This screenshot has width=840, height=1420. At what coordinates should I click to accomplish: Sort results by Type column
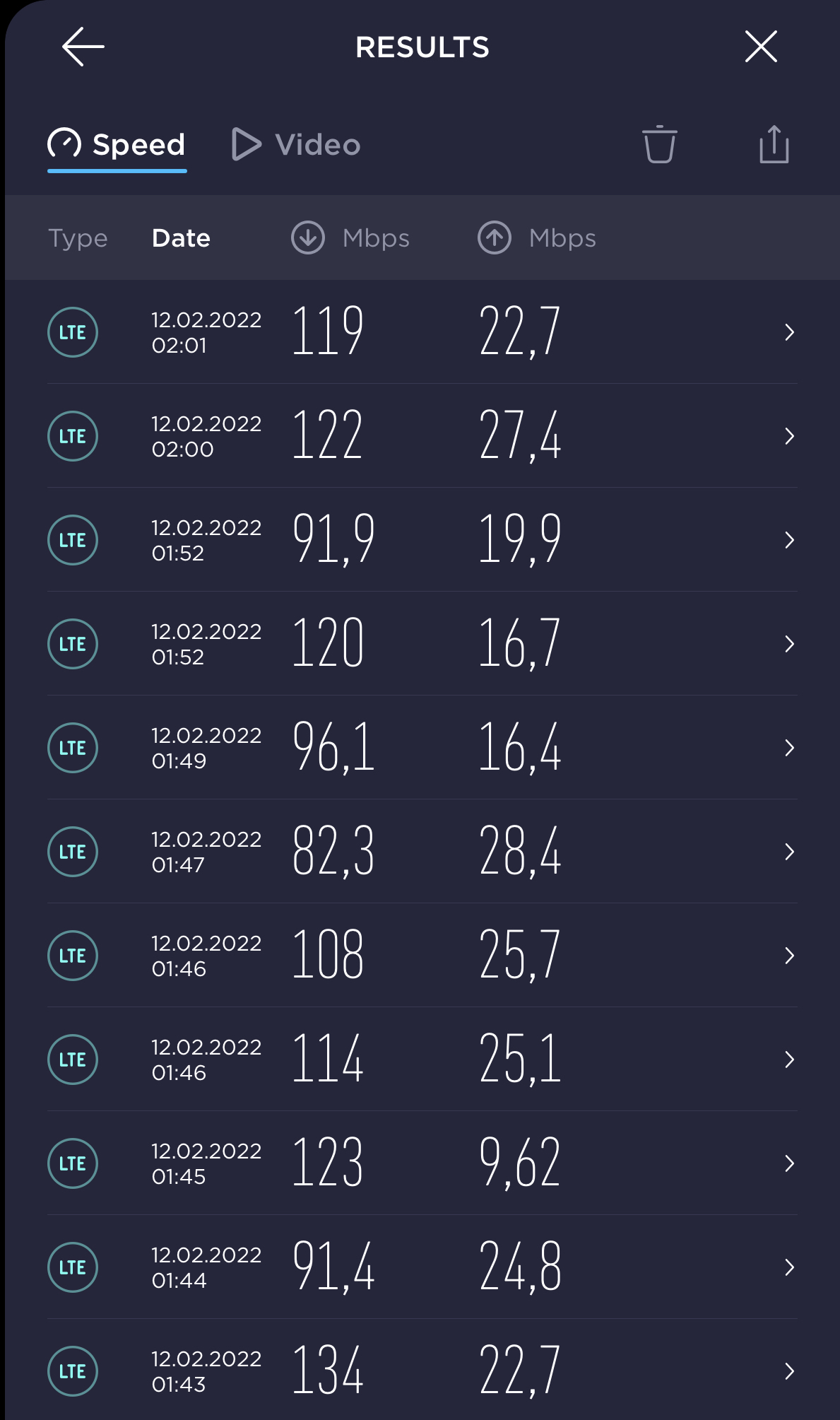tap(78, 238)
